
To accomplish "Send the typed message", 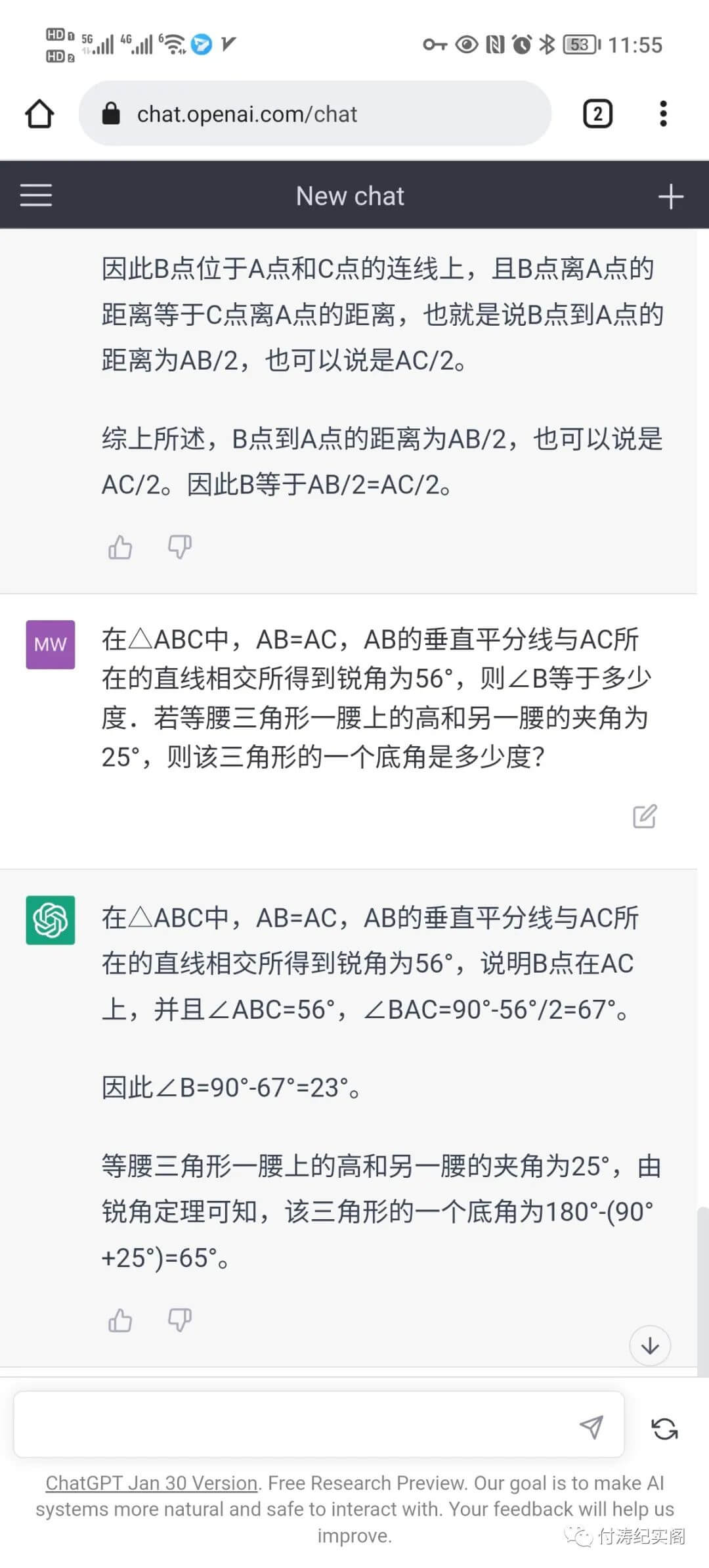I will pos(591,1426).
